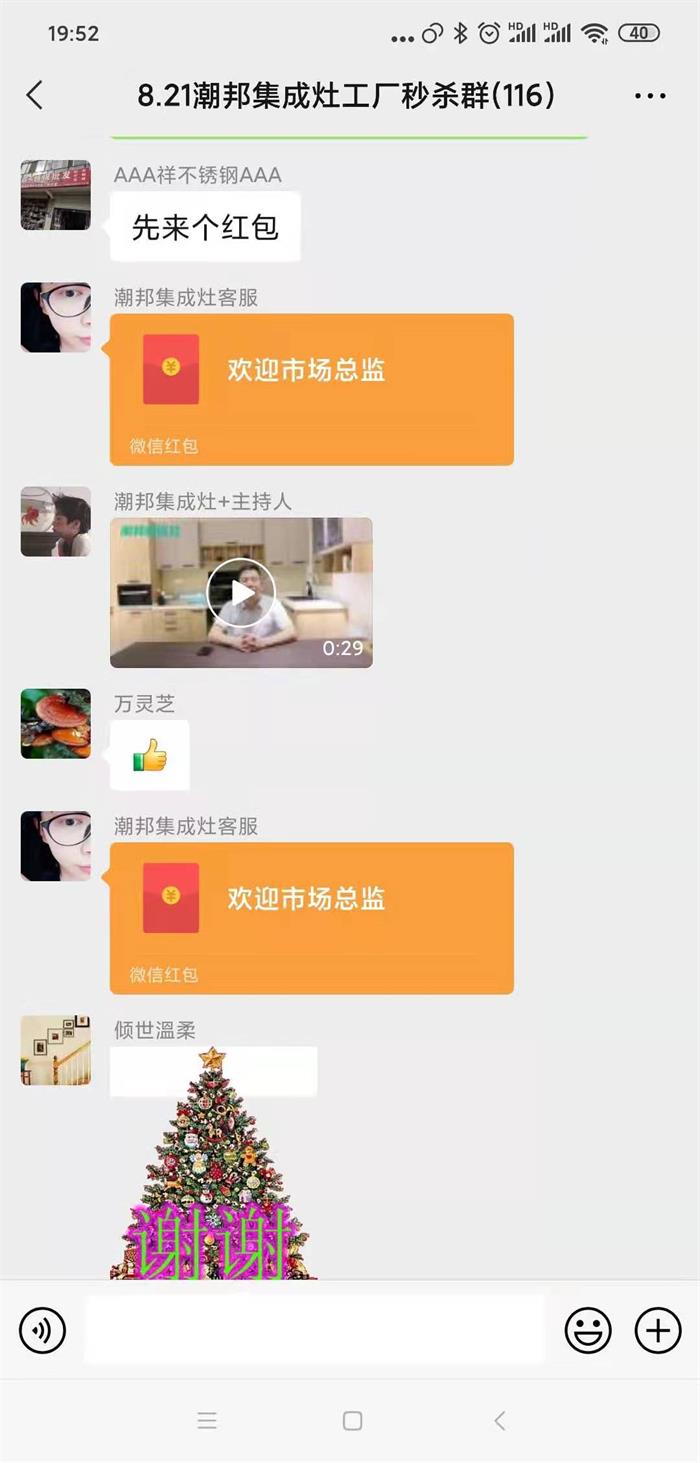
Task: Go back from the group chat
Action: pyautogui.click(x=35, y=96)
